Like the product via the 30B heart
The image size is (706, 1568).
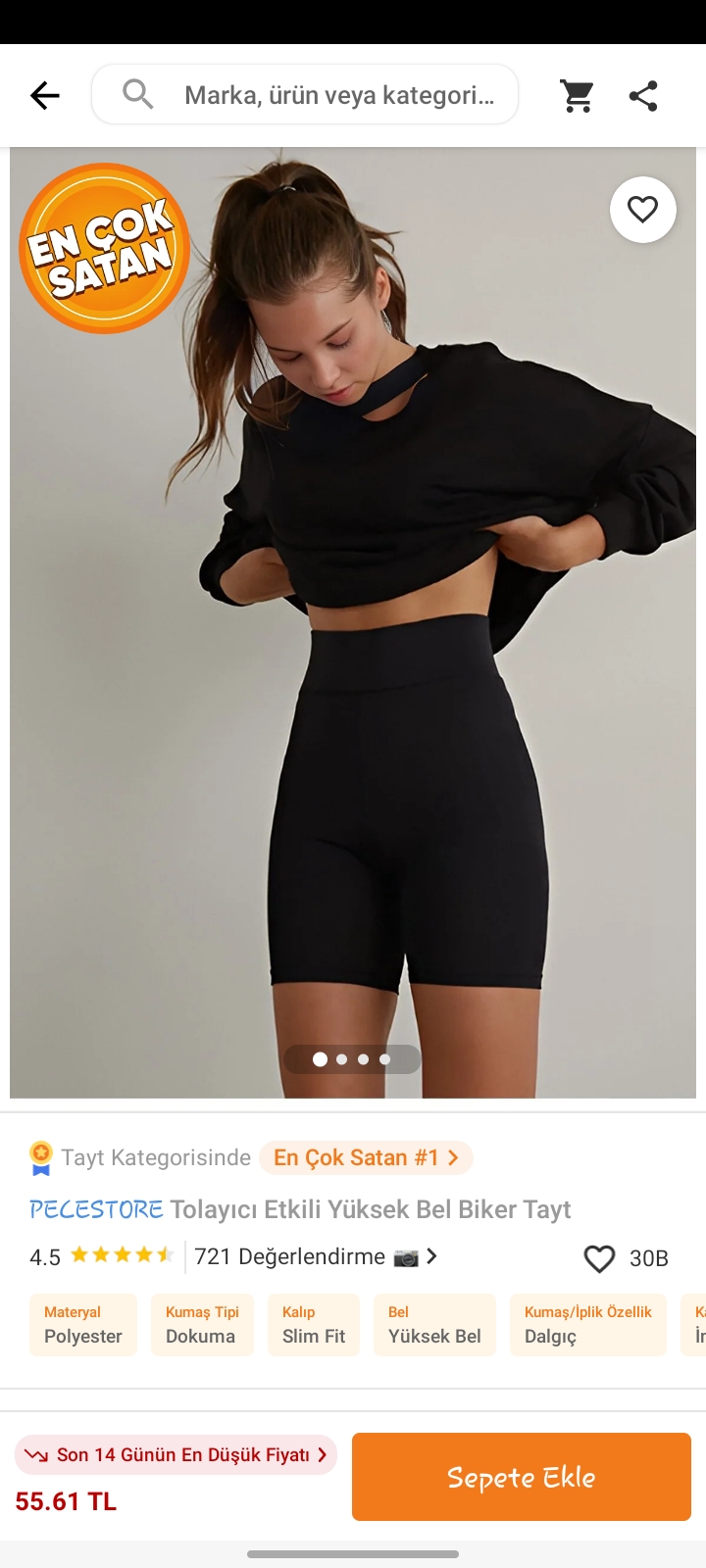coord(600,1258)
